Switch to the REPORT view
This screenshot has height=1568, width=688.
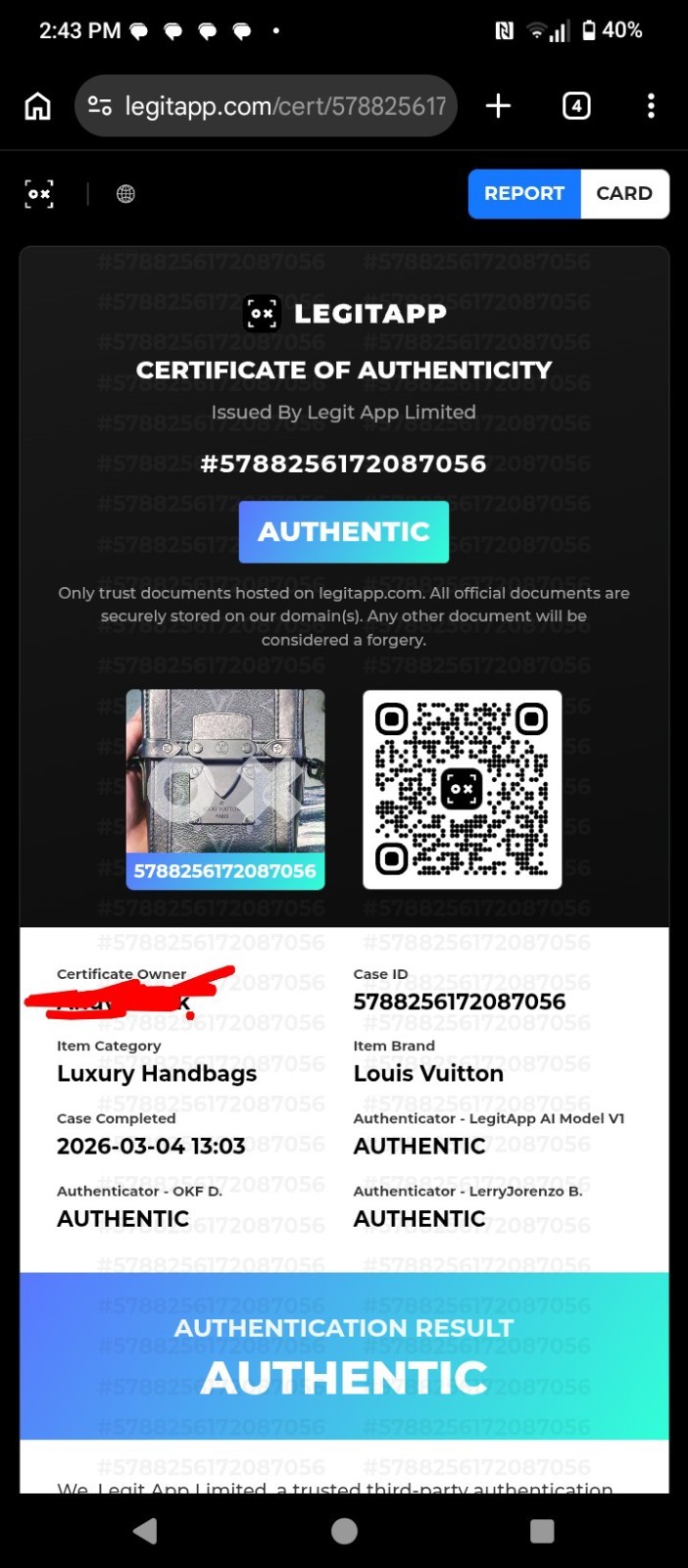click(524, 193)
